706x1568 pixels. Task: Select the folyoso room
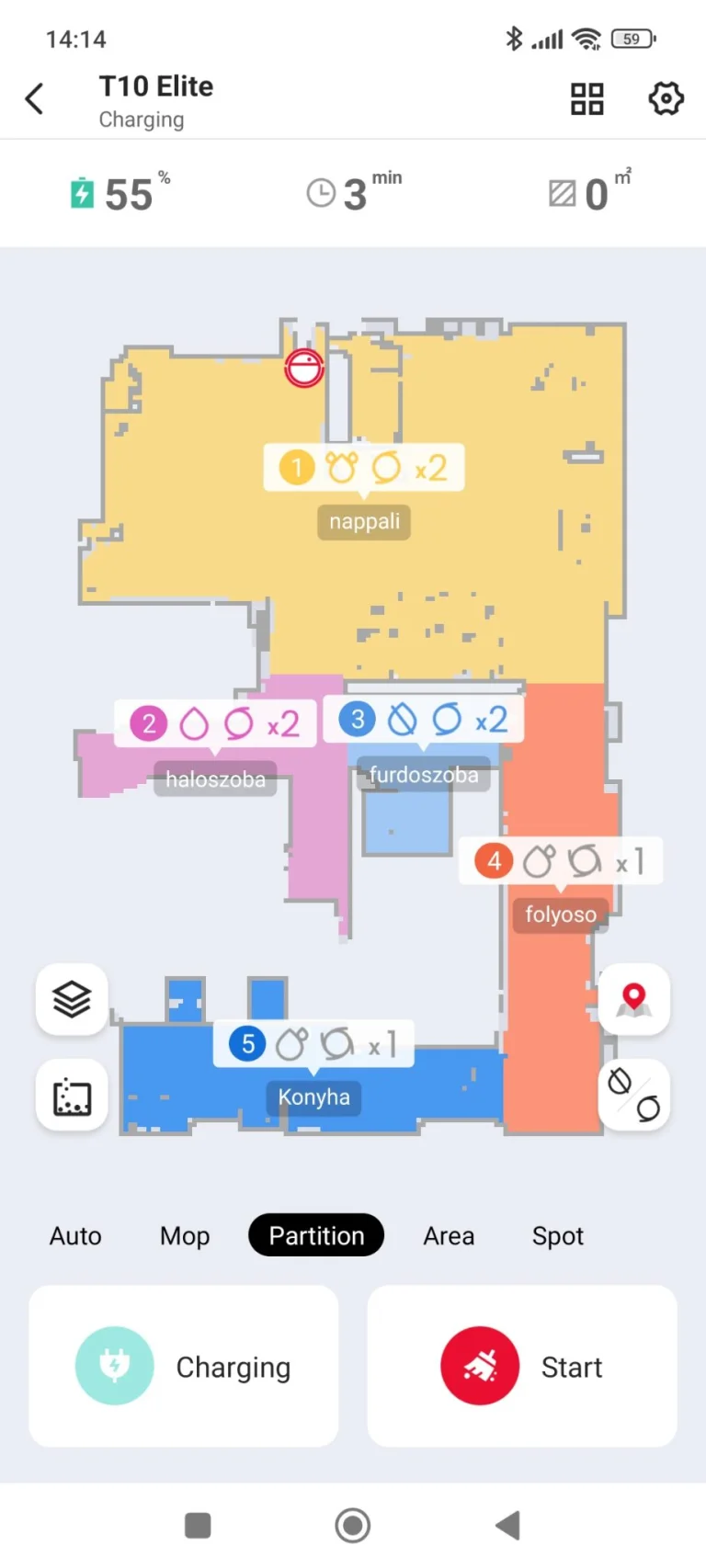tap(561, 915)
